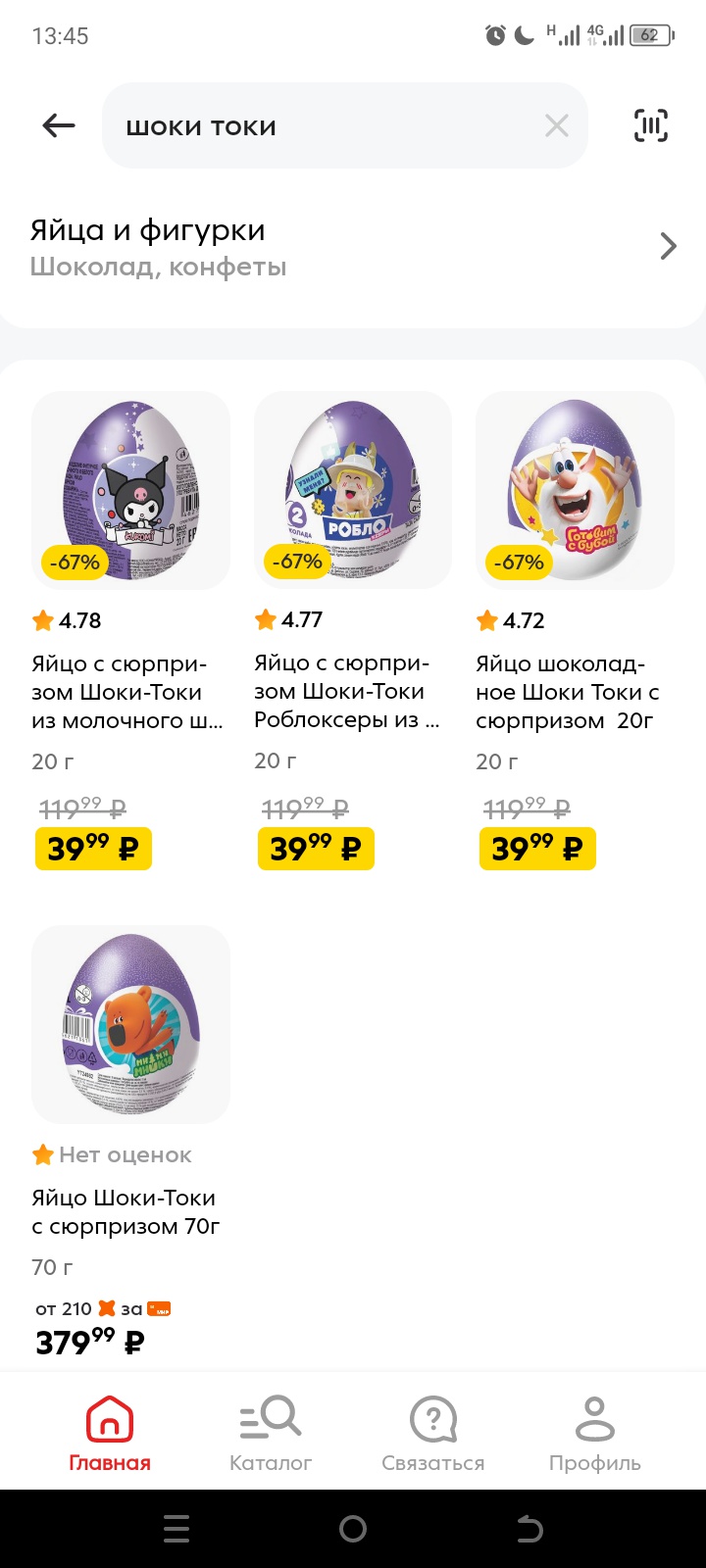Edit the "шоки токи" search field

click(324, 125)
